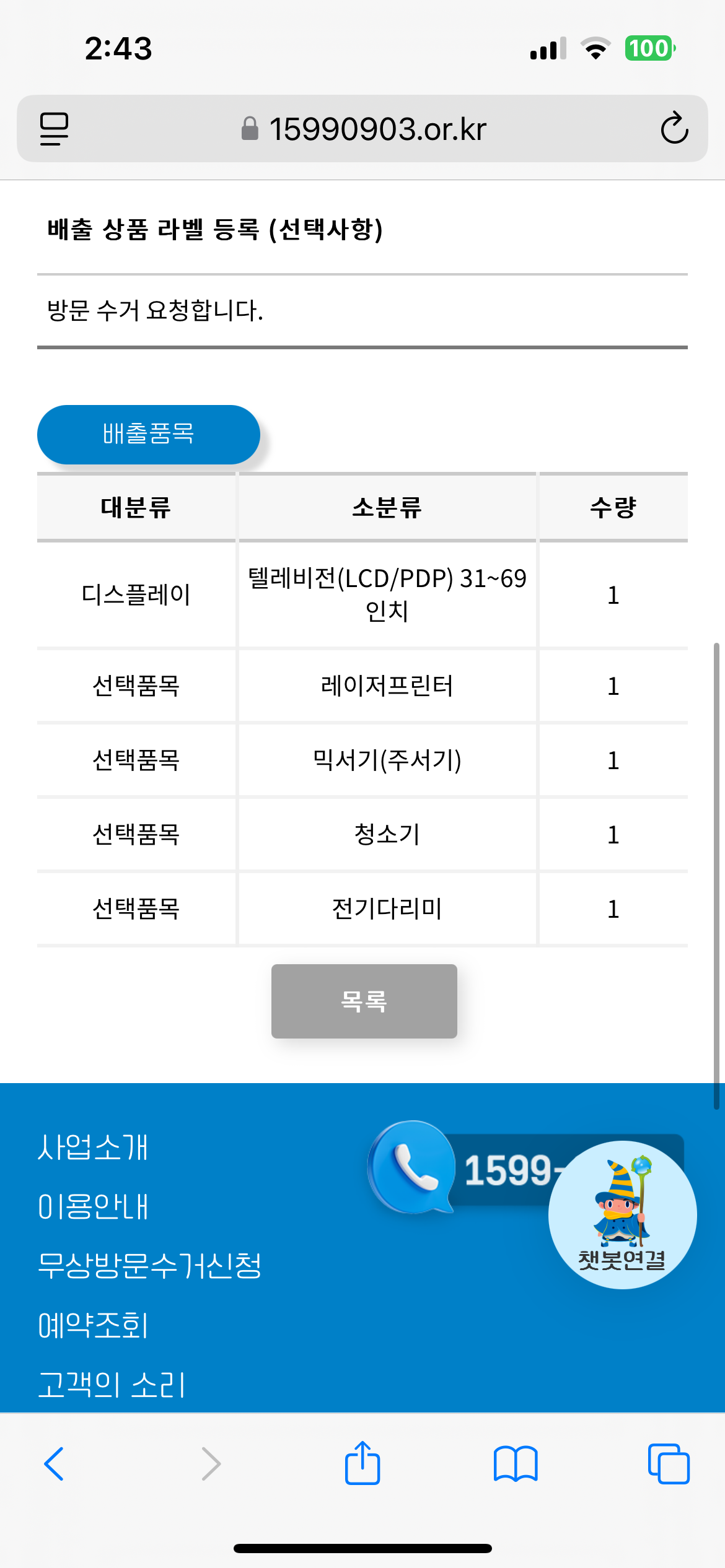Open the 챗봇연결 chatbot bubble
725x1568 pixels.
pos(622,1215)
